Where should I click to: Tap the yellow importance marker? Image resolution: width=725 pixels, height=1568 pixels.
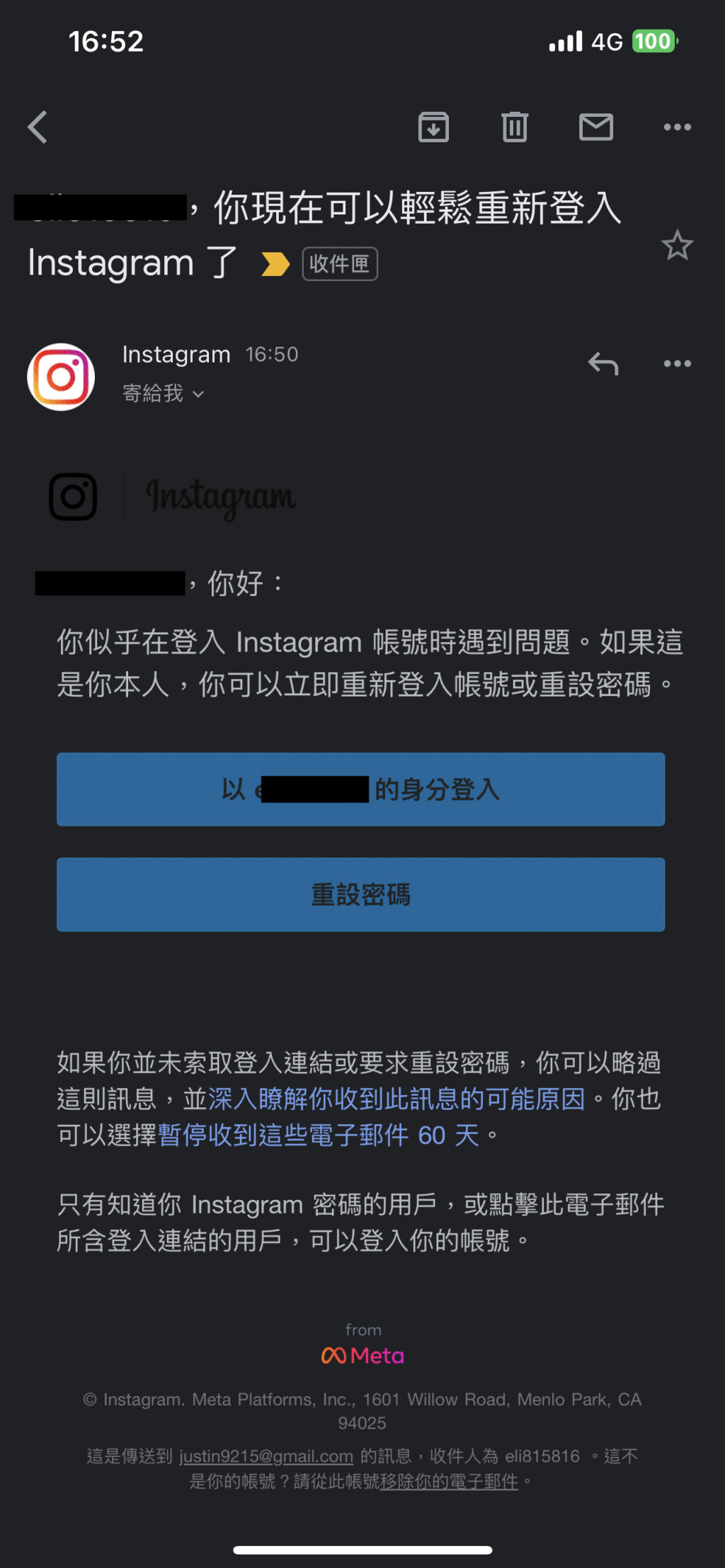click(x=275, y=264)
